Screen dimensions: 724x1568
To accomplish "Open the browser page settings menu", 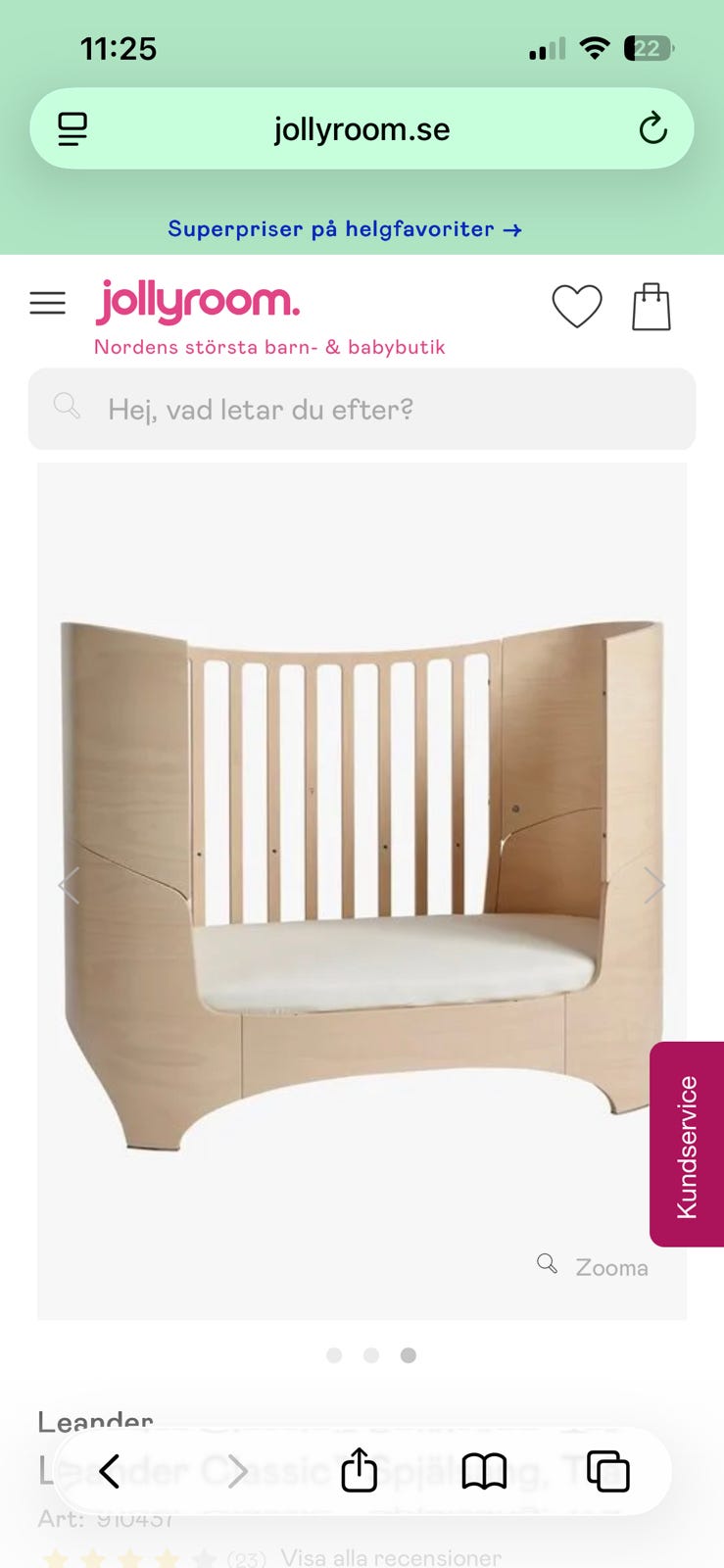I will [x=72, y=128].
